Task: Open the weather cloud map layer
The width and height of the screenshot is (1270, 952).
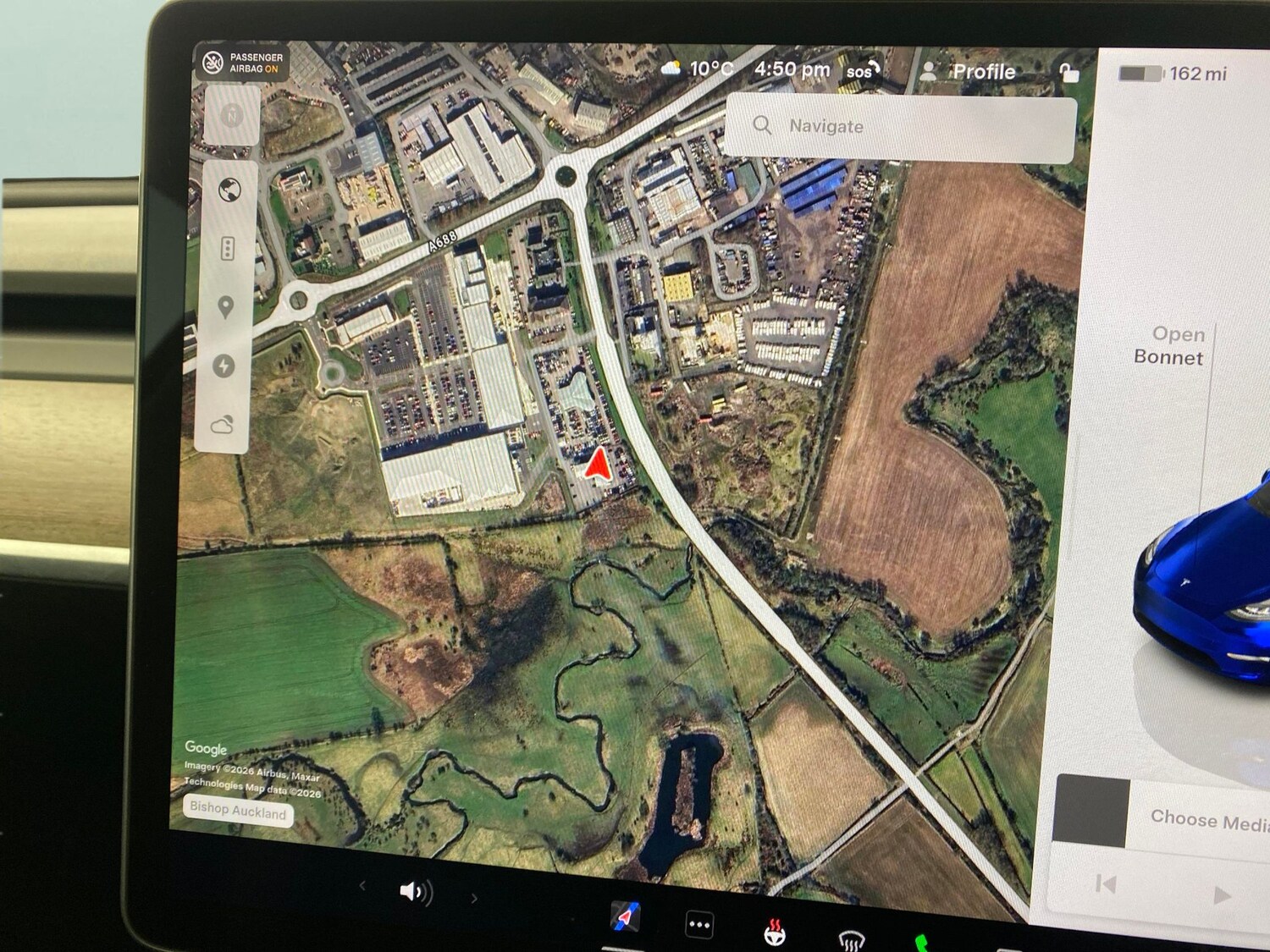Action: pyautogui.click(x=222, y=424)
